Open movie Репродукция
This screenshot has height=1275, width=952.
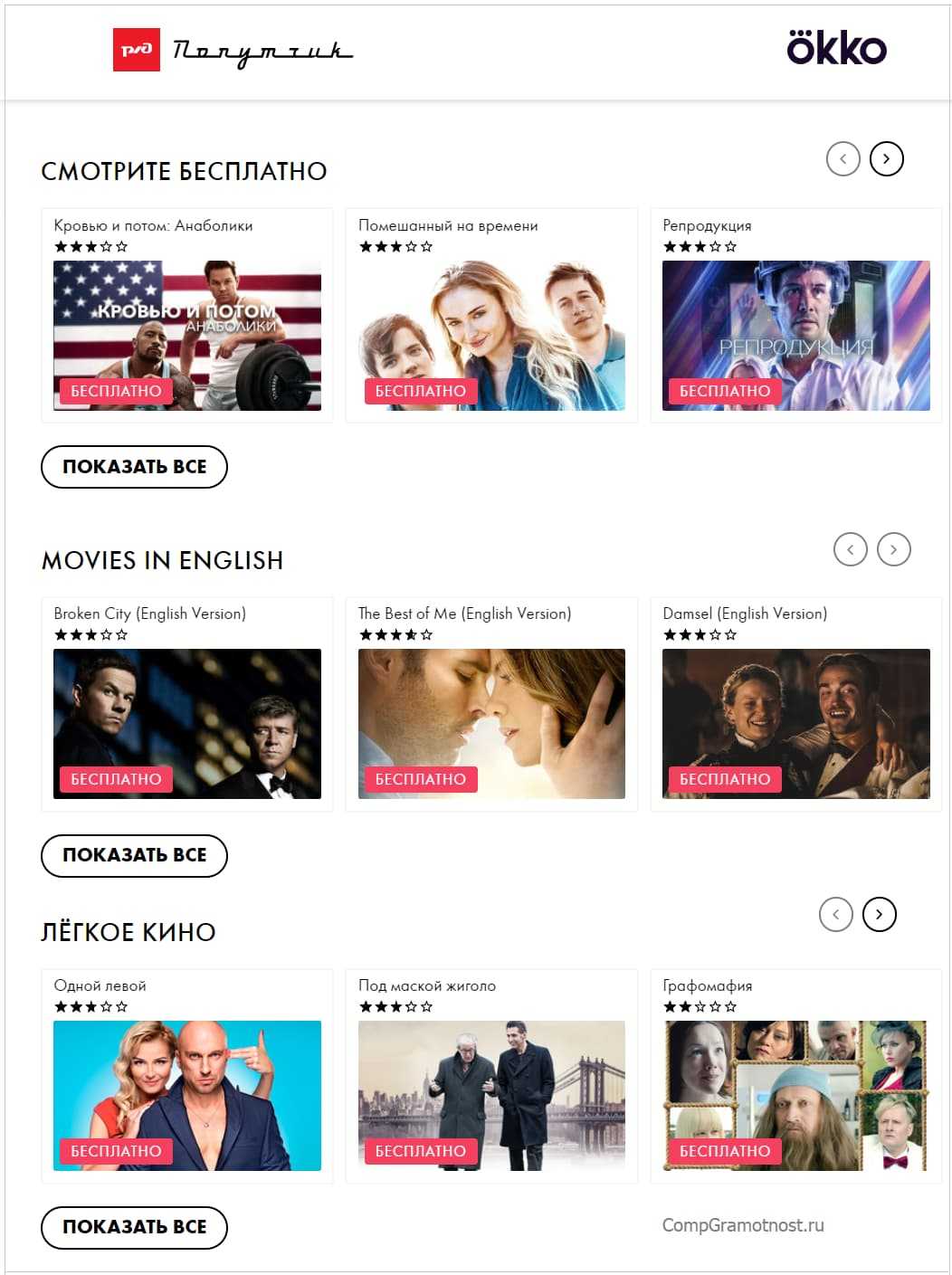[795, 335]
